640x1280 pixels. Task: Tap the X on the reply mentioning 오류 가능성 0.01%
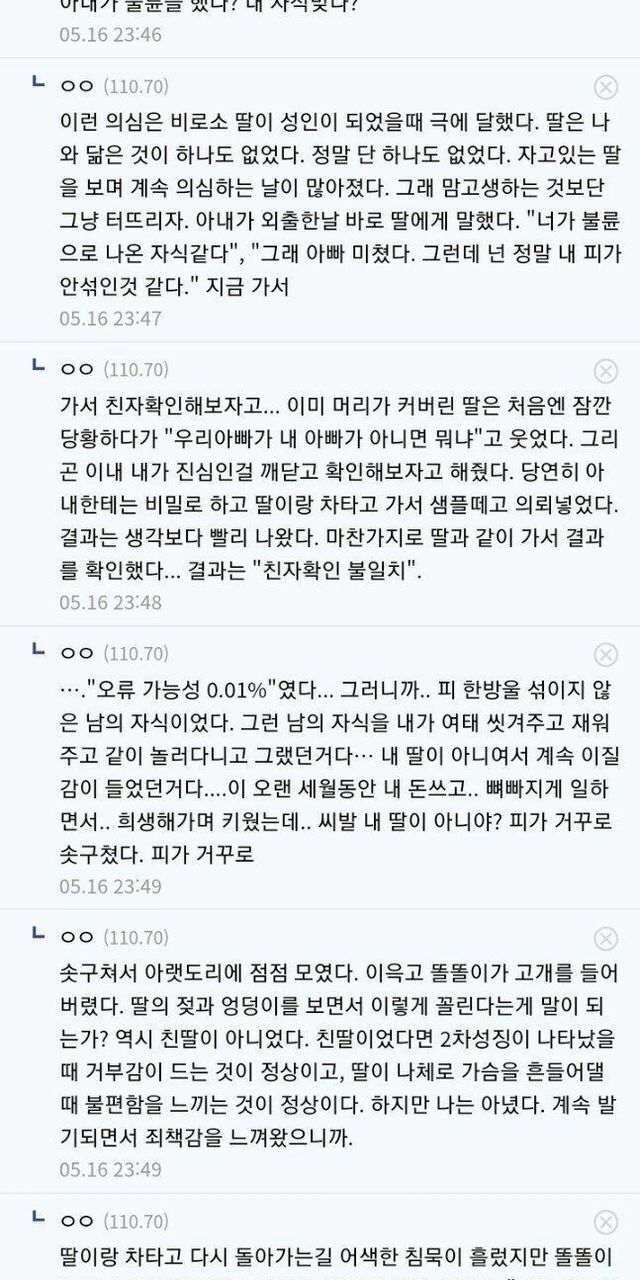pos(606,655)
